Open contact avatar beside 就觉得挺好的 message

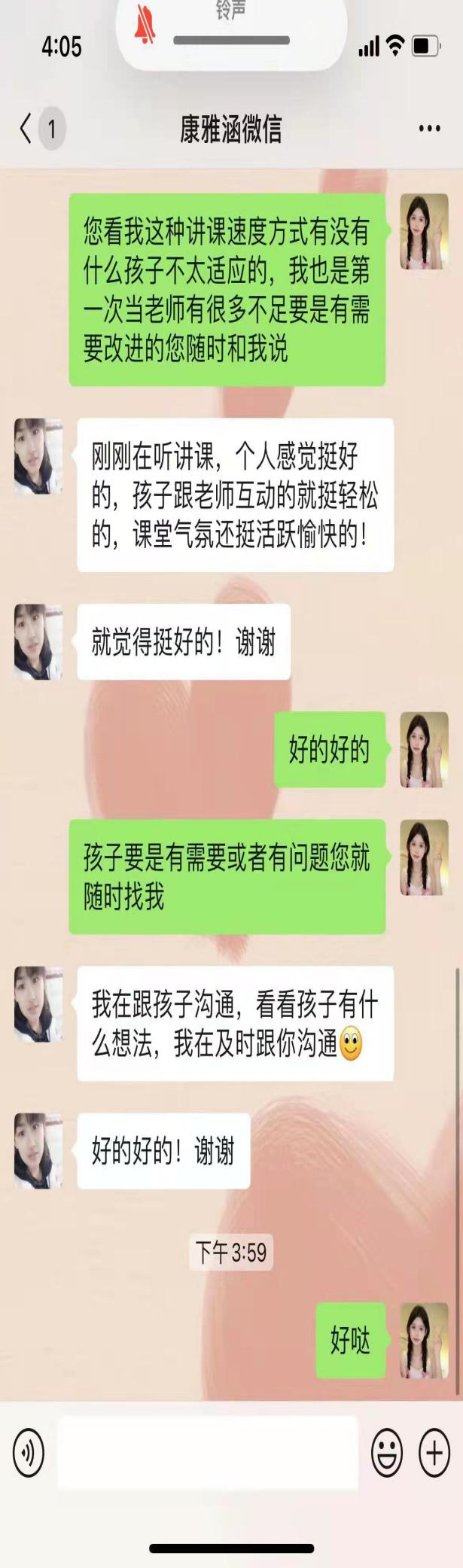point(38,642)
